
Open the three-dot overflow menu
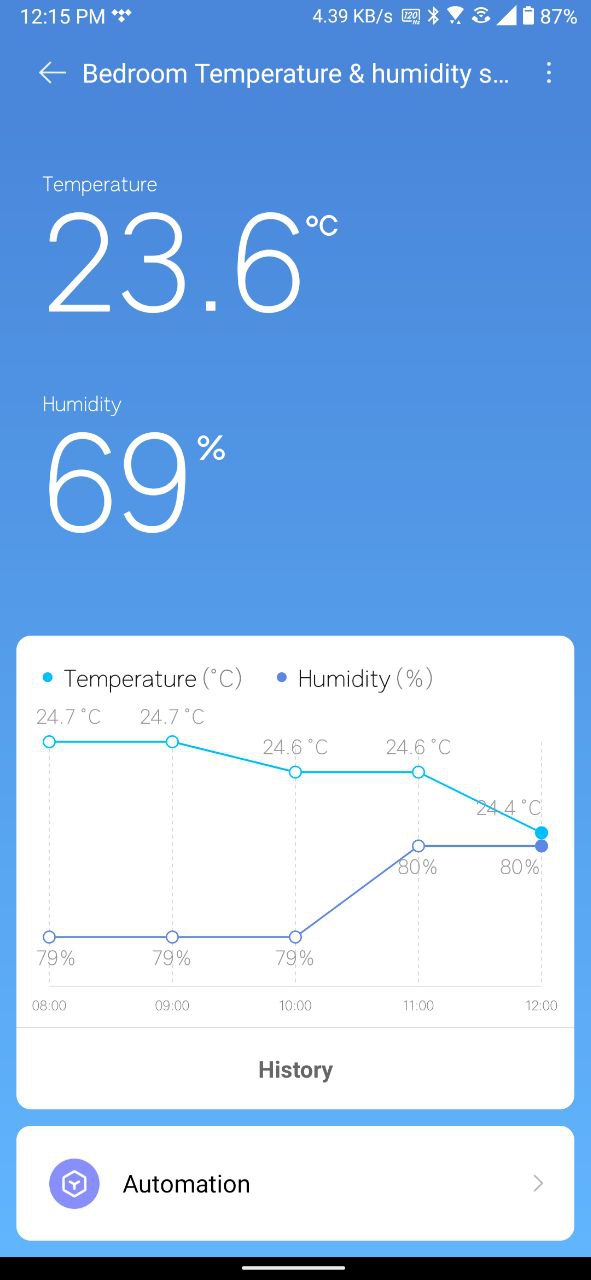tap(548, 73)
